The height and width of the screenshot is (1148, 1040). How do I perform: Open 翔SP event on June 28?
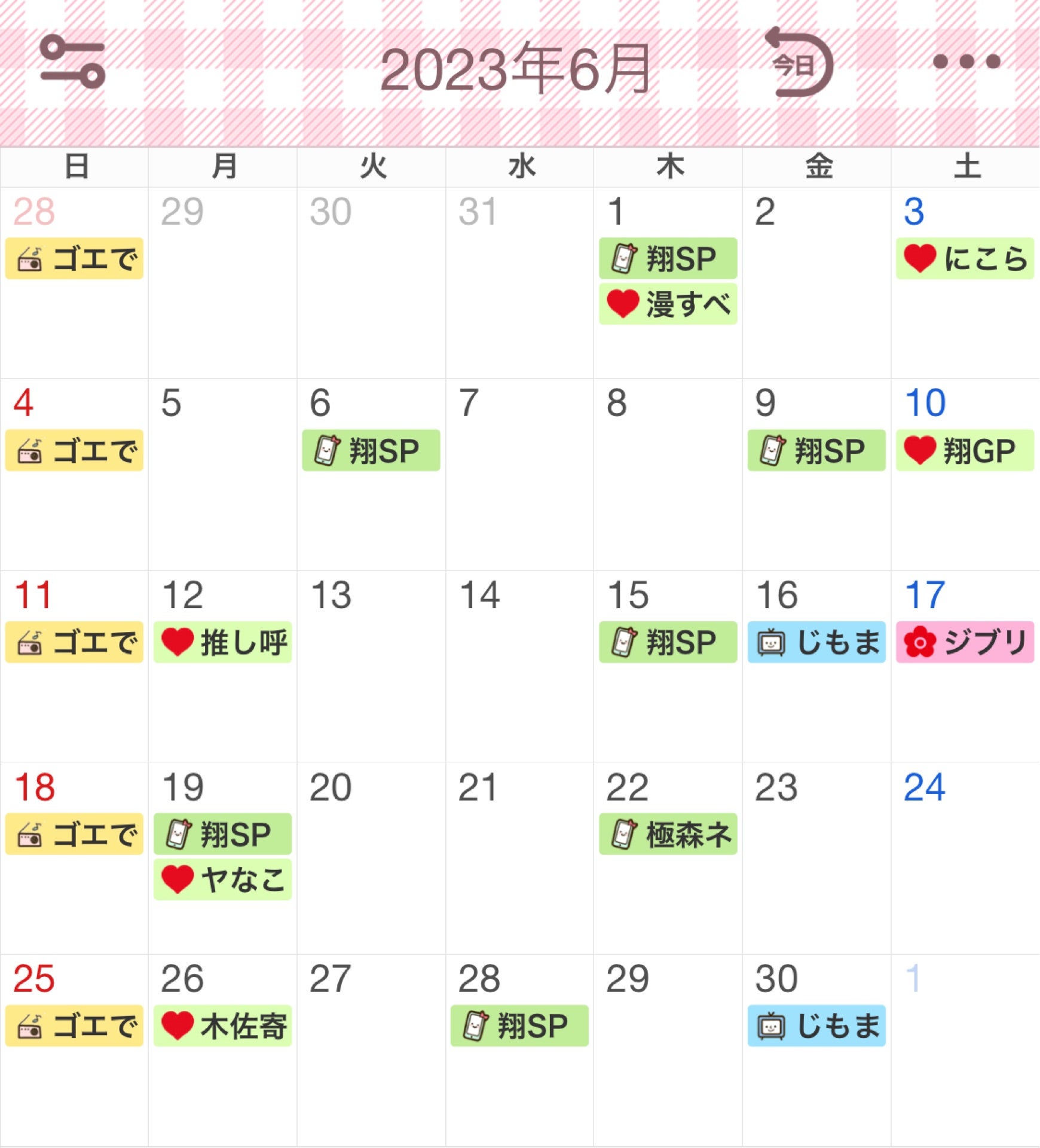click(519, 1026)
